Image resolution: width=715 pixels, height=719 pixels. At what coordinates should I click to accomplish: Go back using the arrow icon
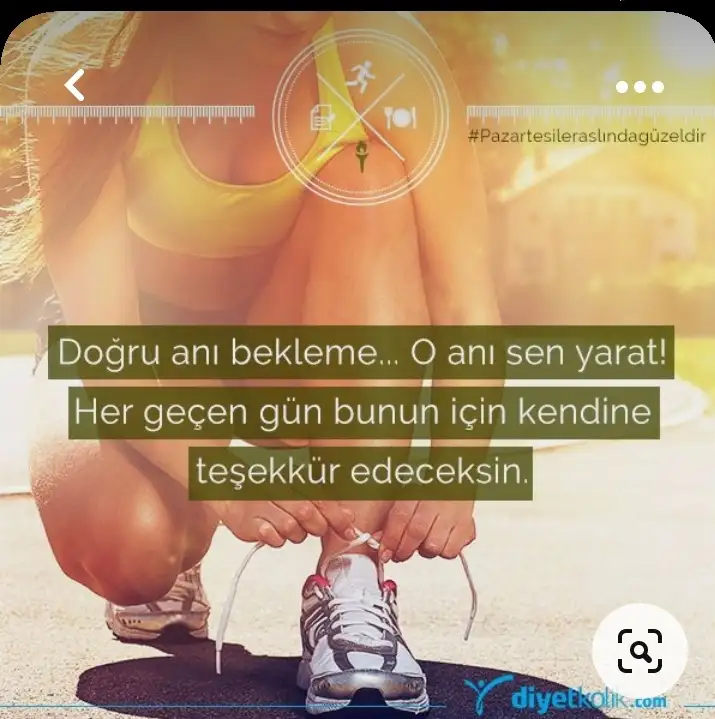(x=75, y=85)
